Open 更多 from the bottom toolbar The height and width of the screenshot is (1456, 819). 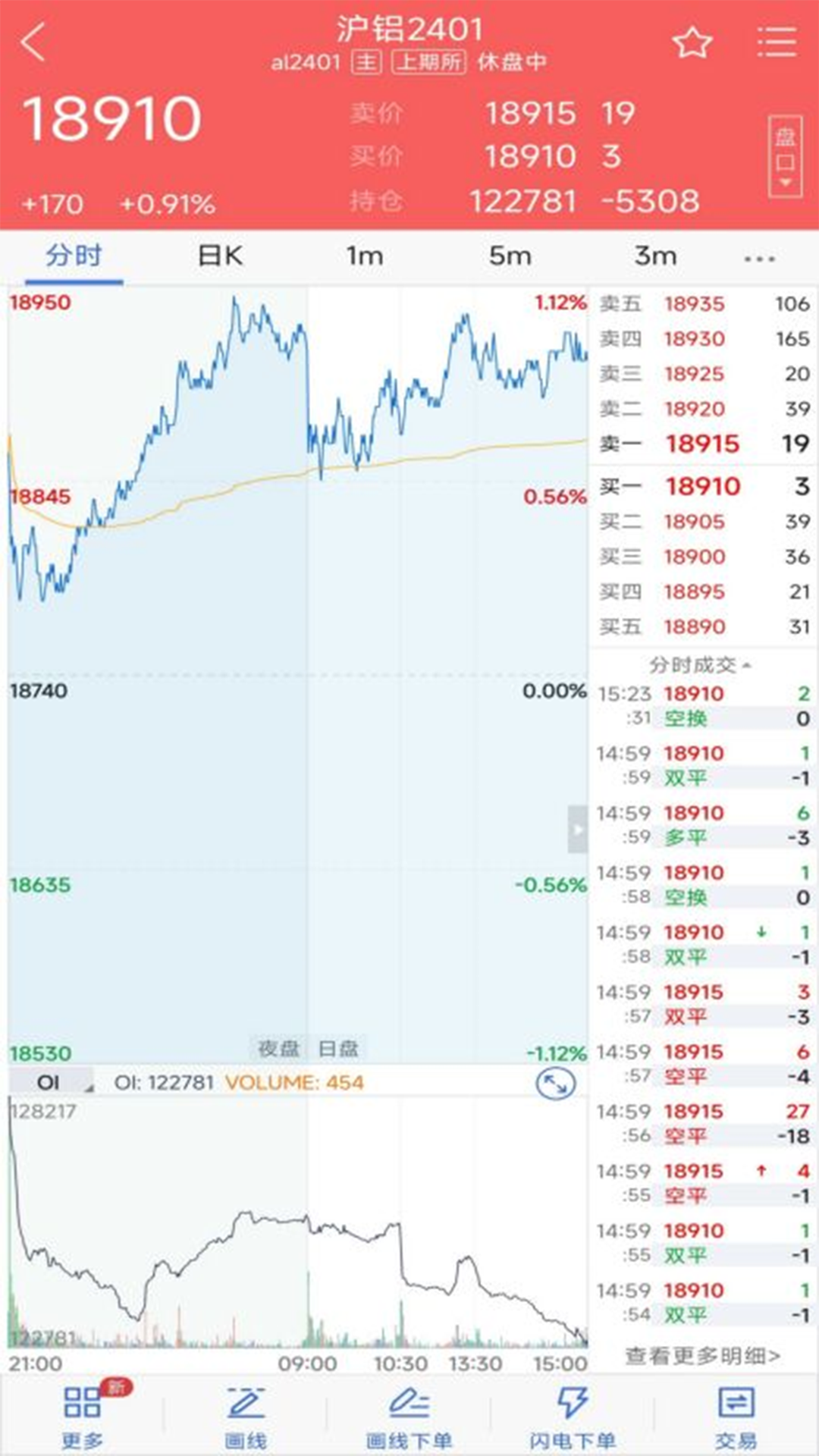click(x=82, y=1413)
